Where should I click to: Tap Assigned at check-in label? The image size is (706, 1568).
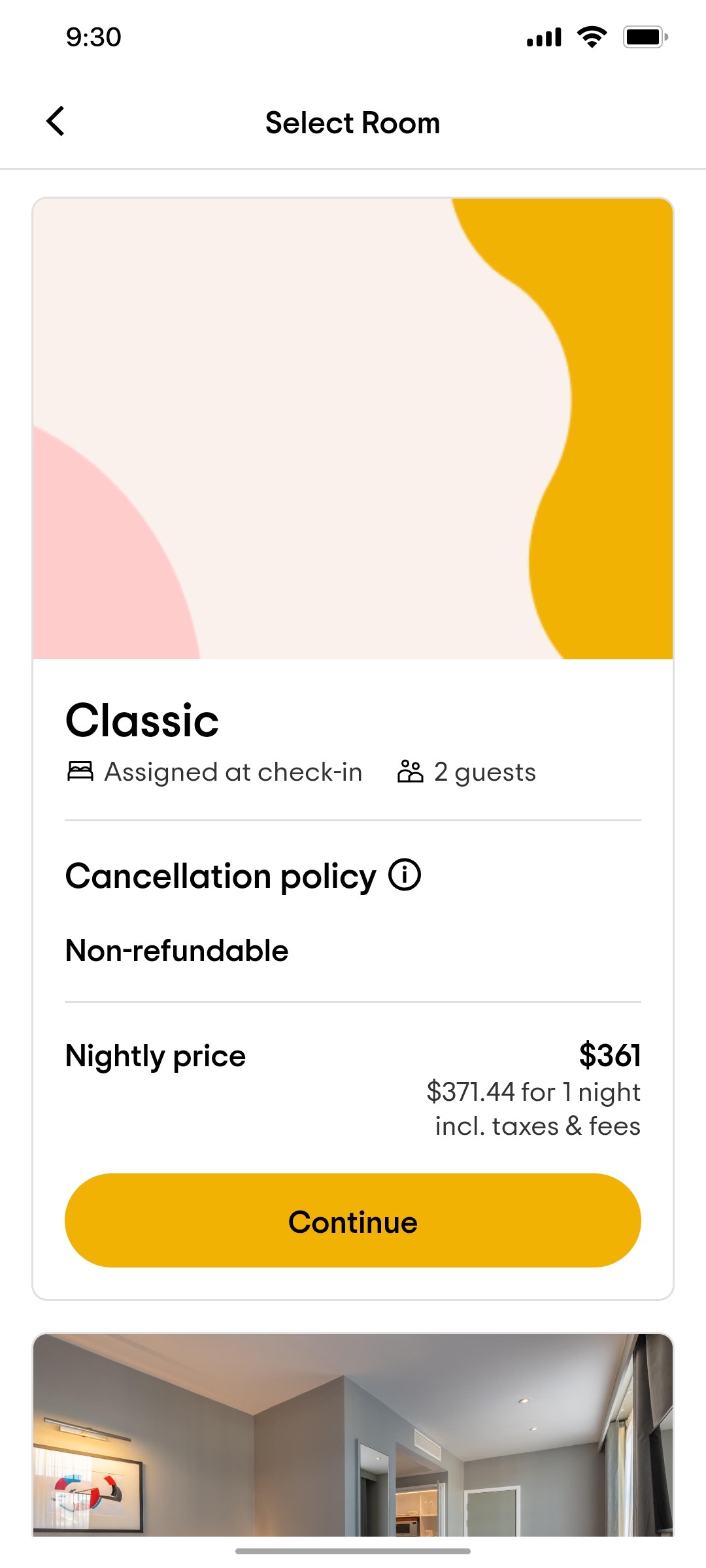click(x=234, y=772)
